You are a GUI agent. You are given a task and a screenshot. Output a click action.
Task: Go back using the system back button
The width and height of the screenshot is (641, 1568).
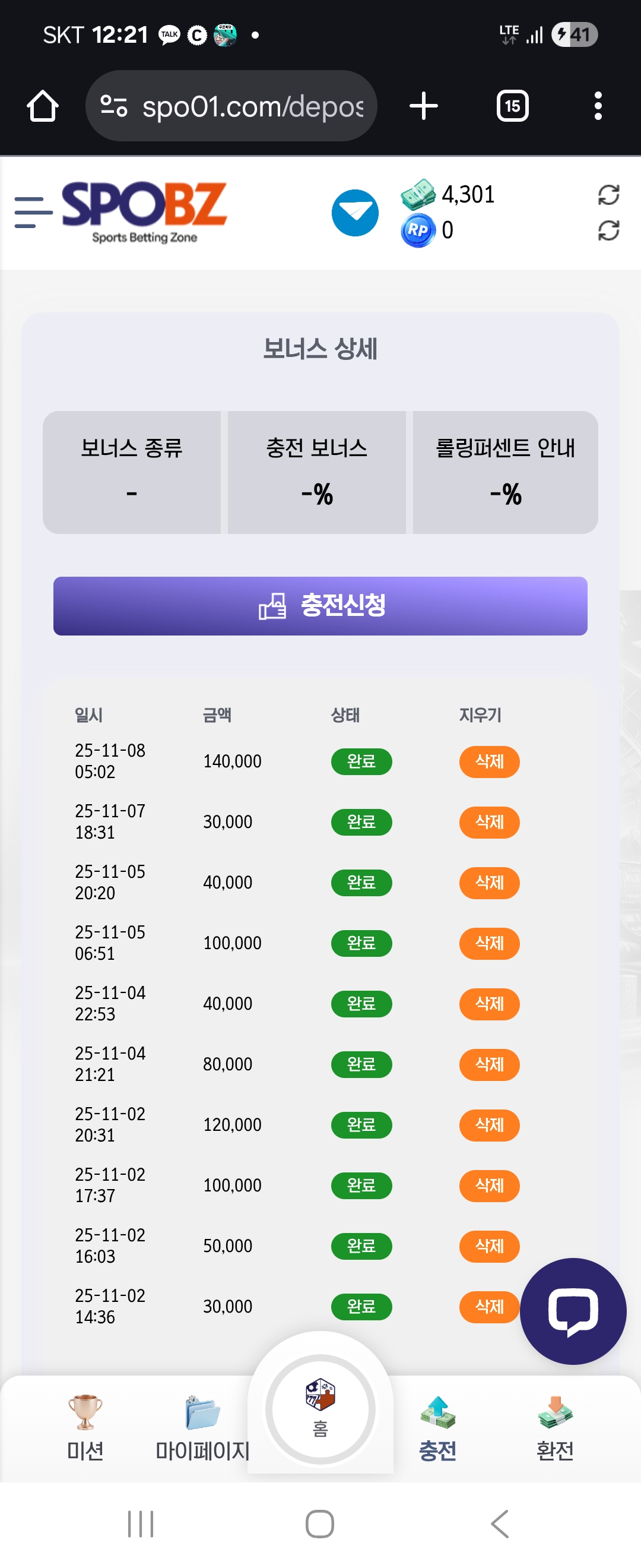coord(499,1523)
